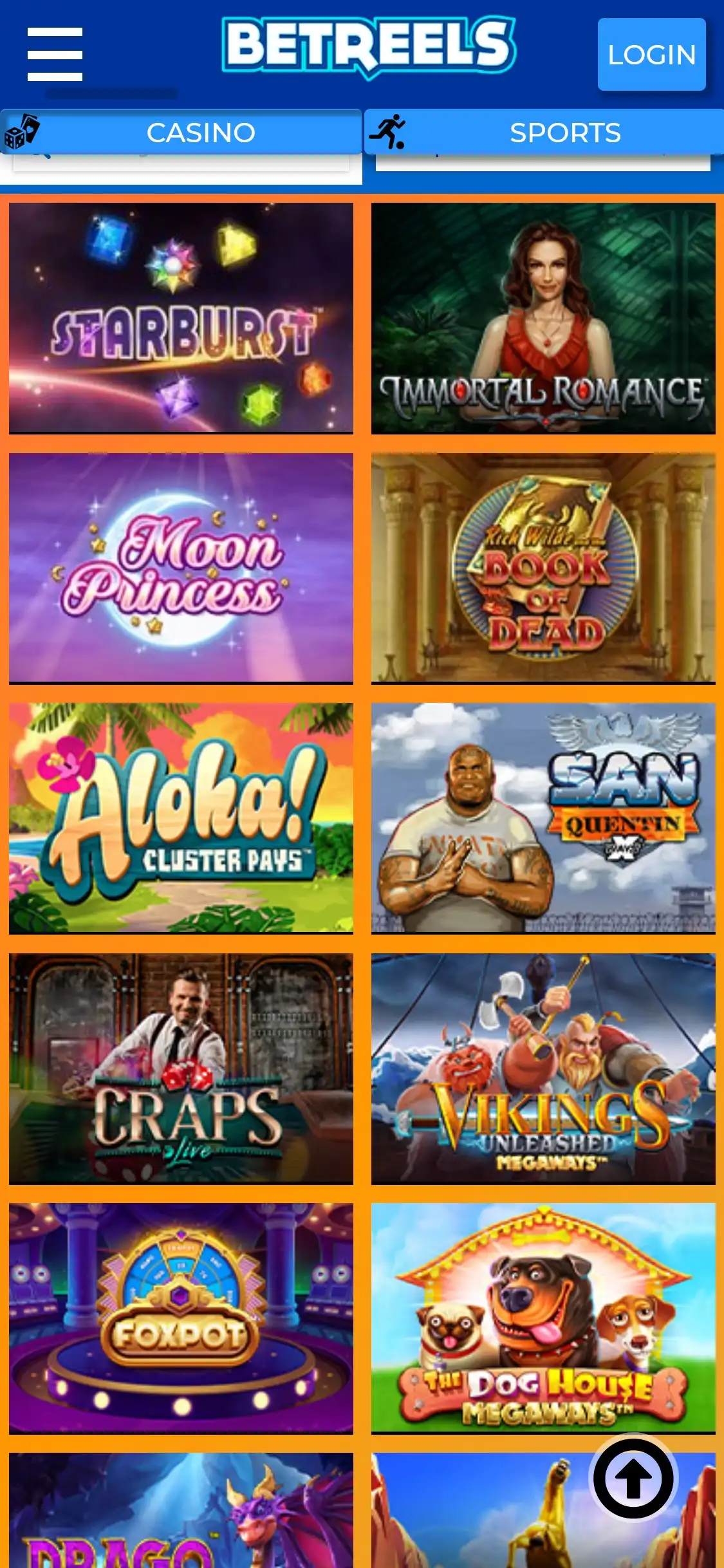
Task: Switch to the Sports tab
Action: point(544,133)
